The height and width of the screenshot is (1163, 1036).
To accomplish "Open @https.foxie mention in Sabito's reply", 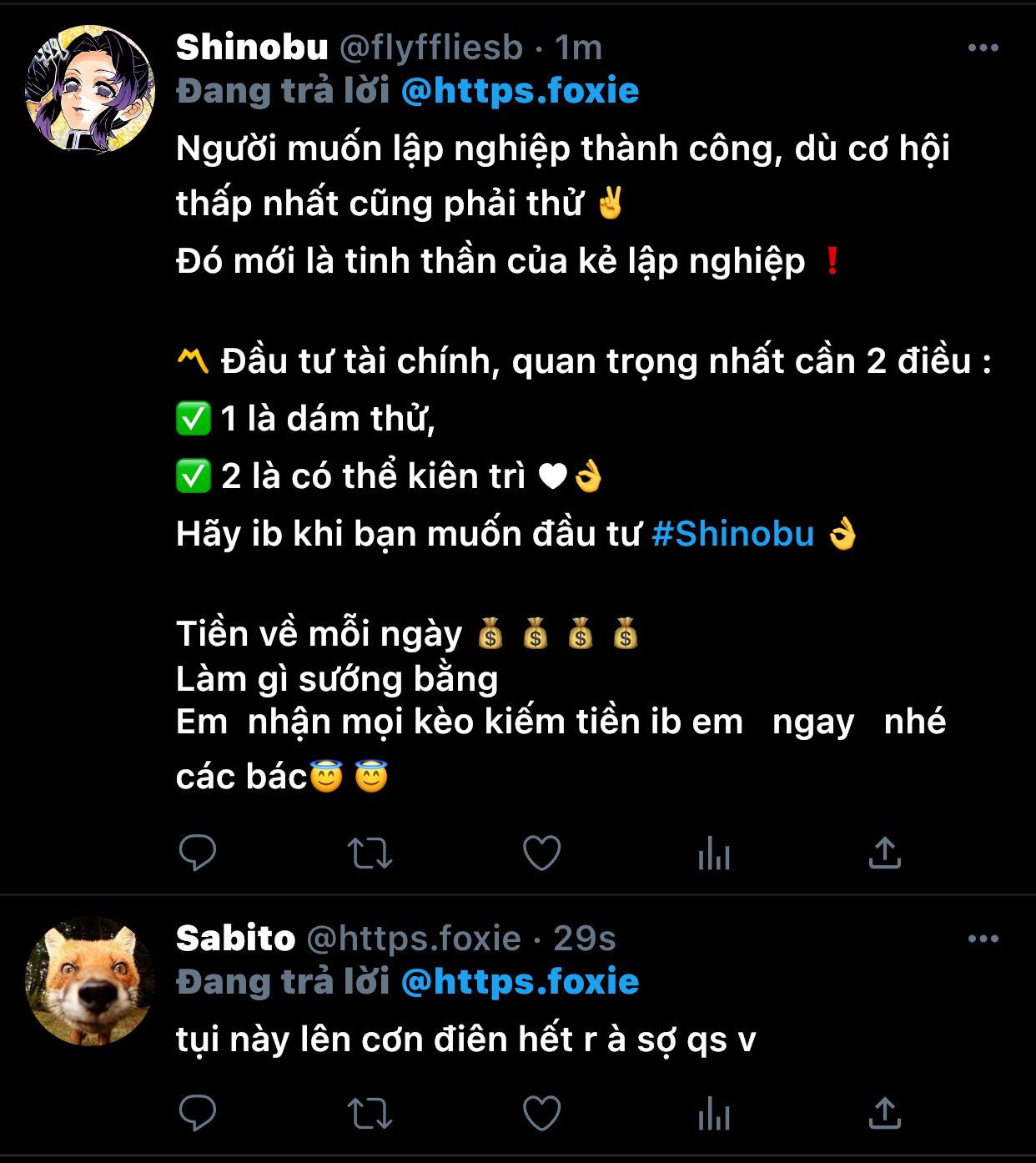I will point(520,982).
